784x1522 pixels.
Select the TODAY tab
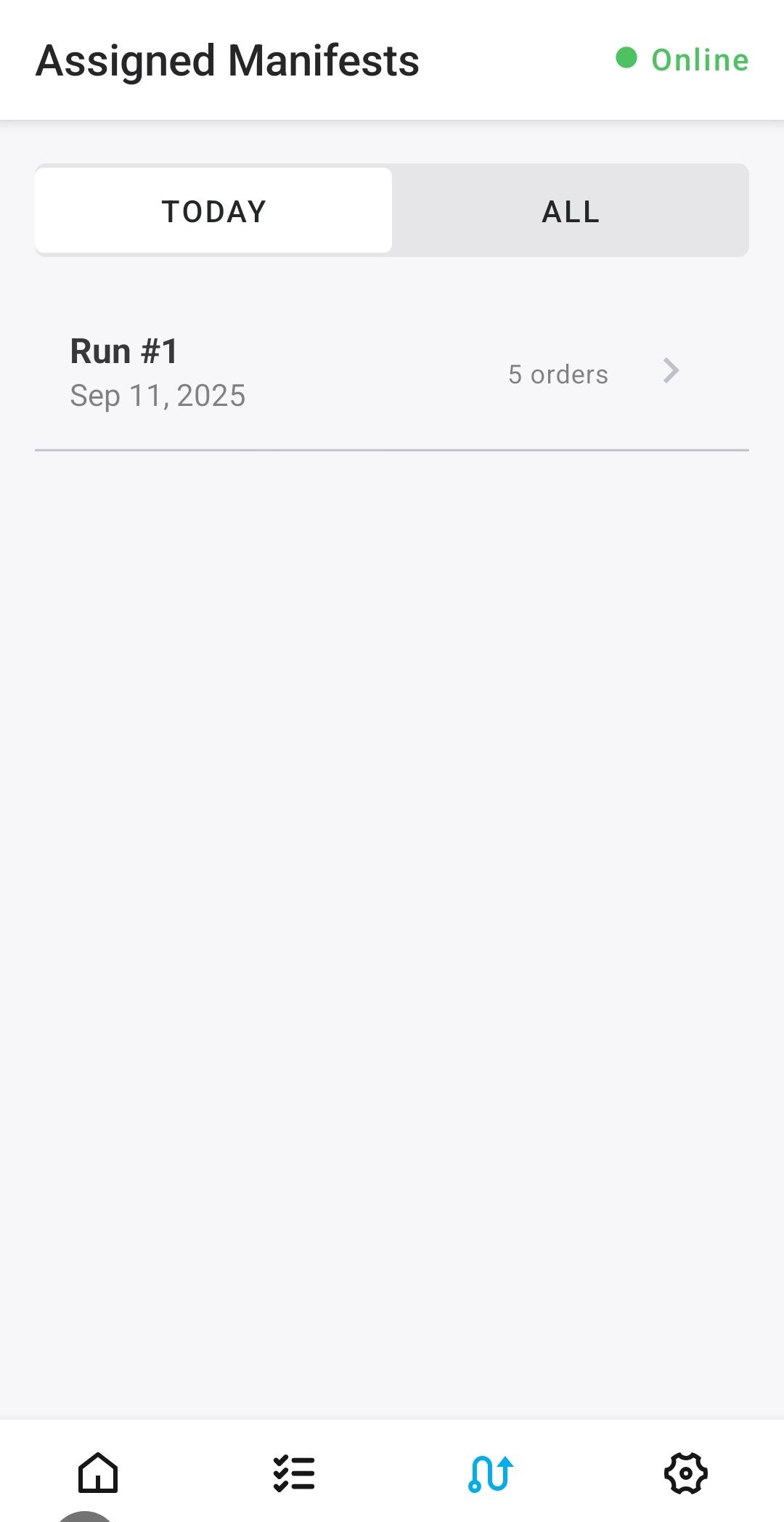coord(213,211)
